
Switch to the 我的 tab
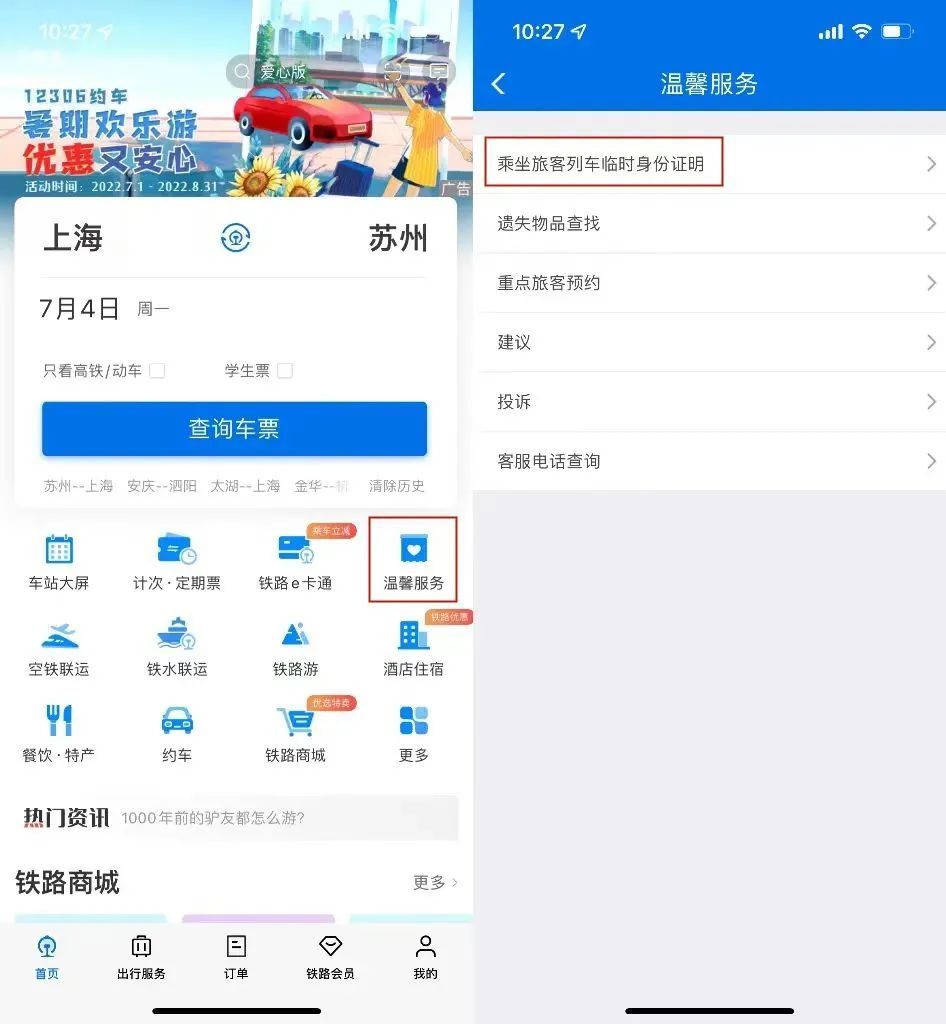point(425,957)
